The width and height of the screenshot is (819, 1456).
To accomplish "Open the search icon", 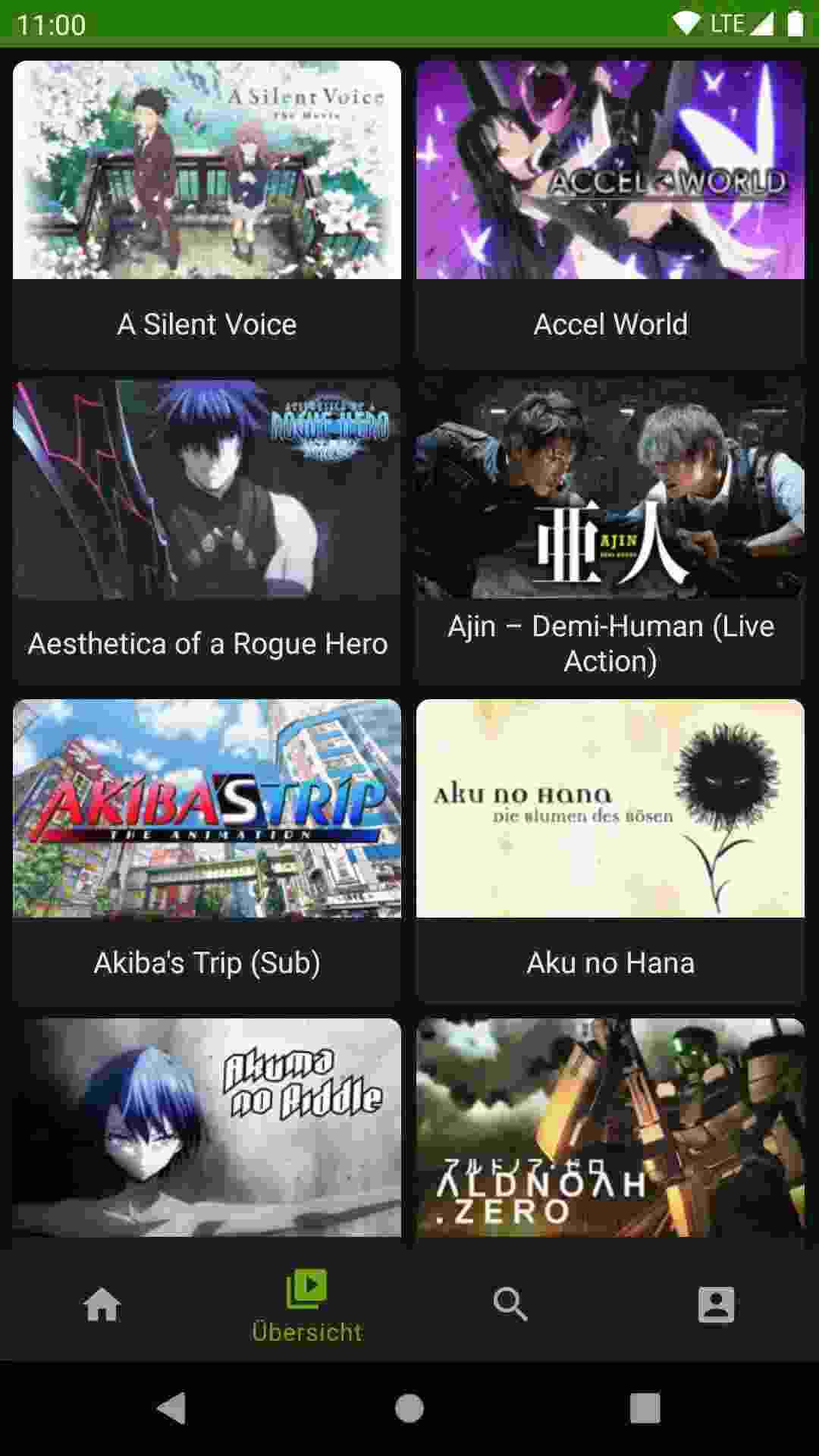I will (512, 1304).
